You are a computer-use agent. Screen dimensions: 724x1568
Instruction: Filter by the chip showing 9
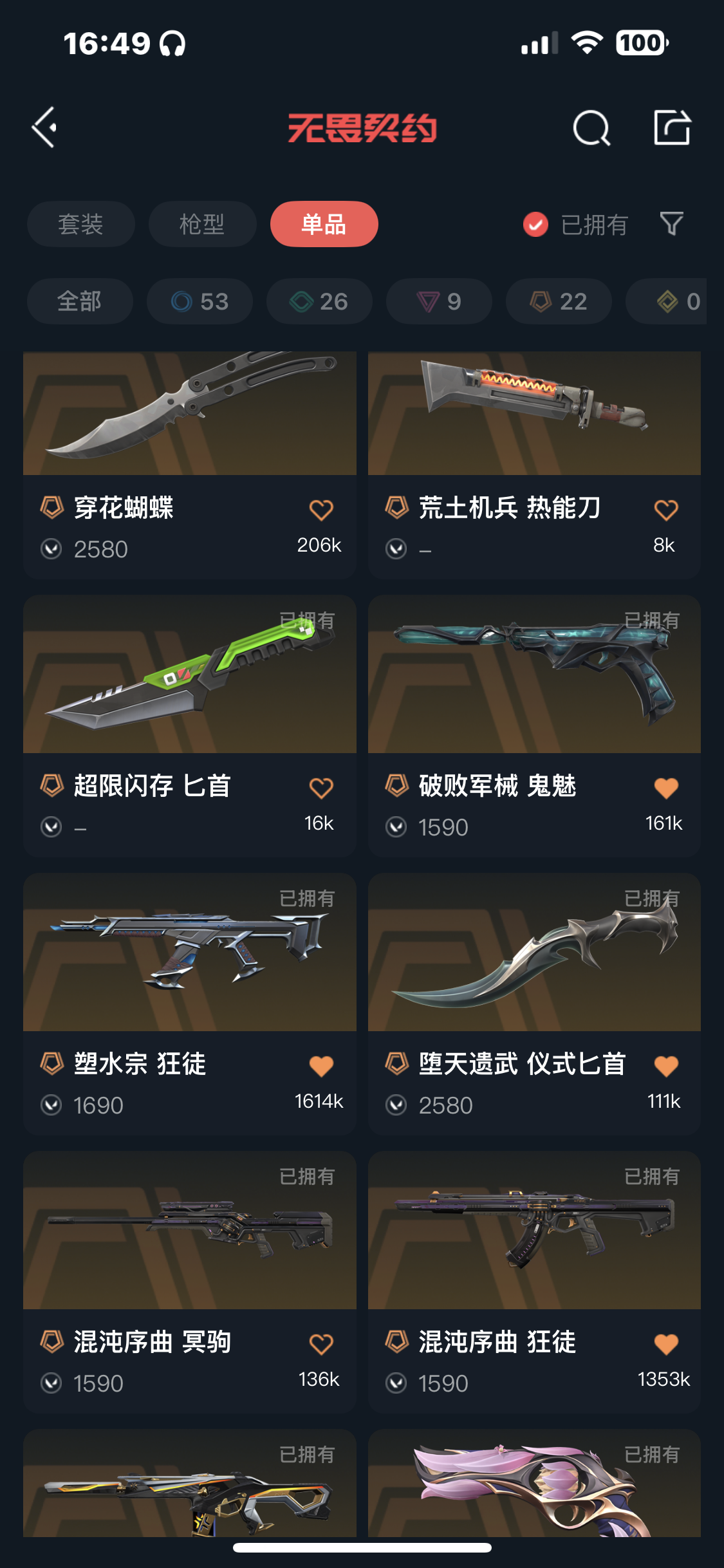pyautogui.click(x=439, y=301)
